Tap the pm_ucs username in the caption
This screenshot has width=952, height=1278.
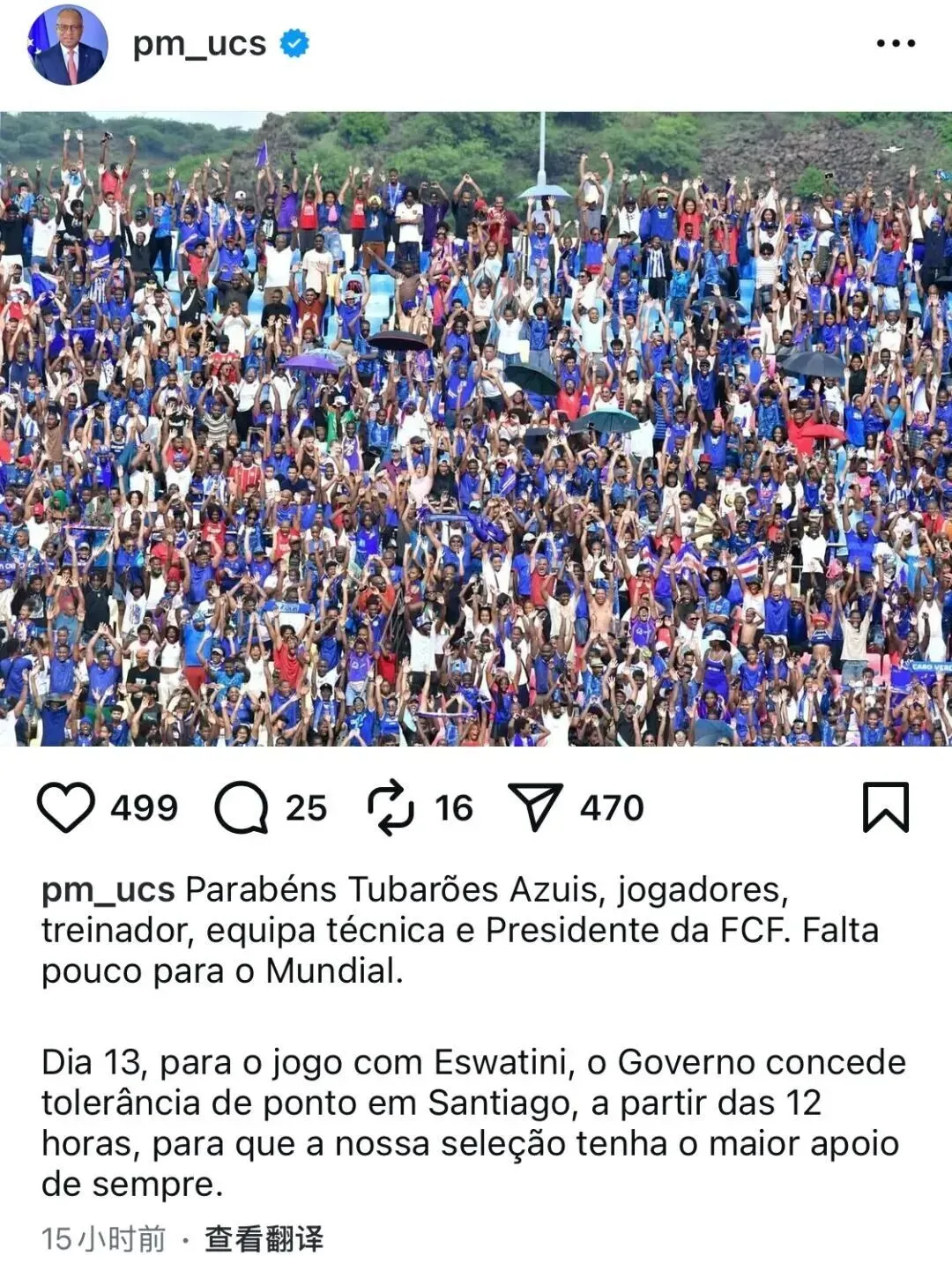click(x=108, y=890)
